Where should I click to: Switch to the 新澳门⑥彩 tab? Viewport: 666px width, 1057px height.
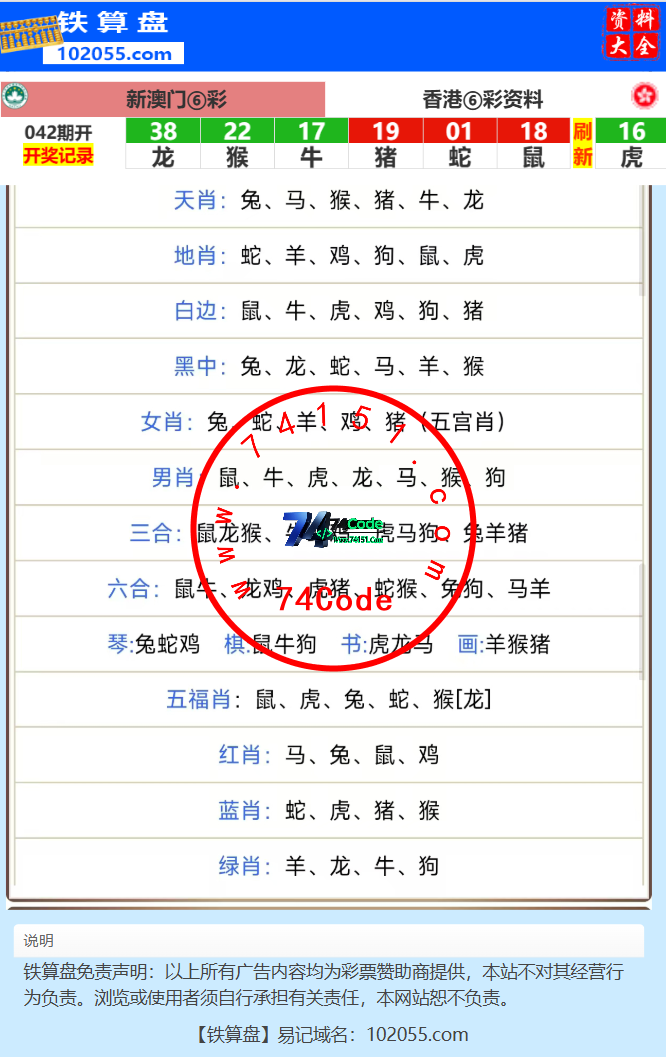[x=176, y=99]
